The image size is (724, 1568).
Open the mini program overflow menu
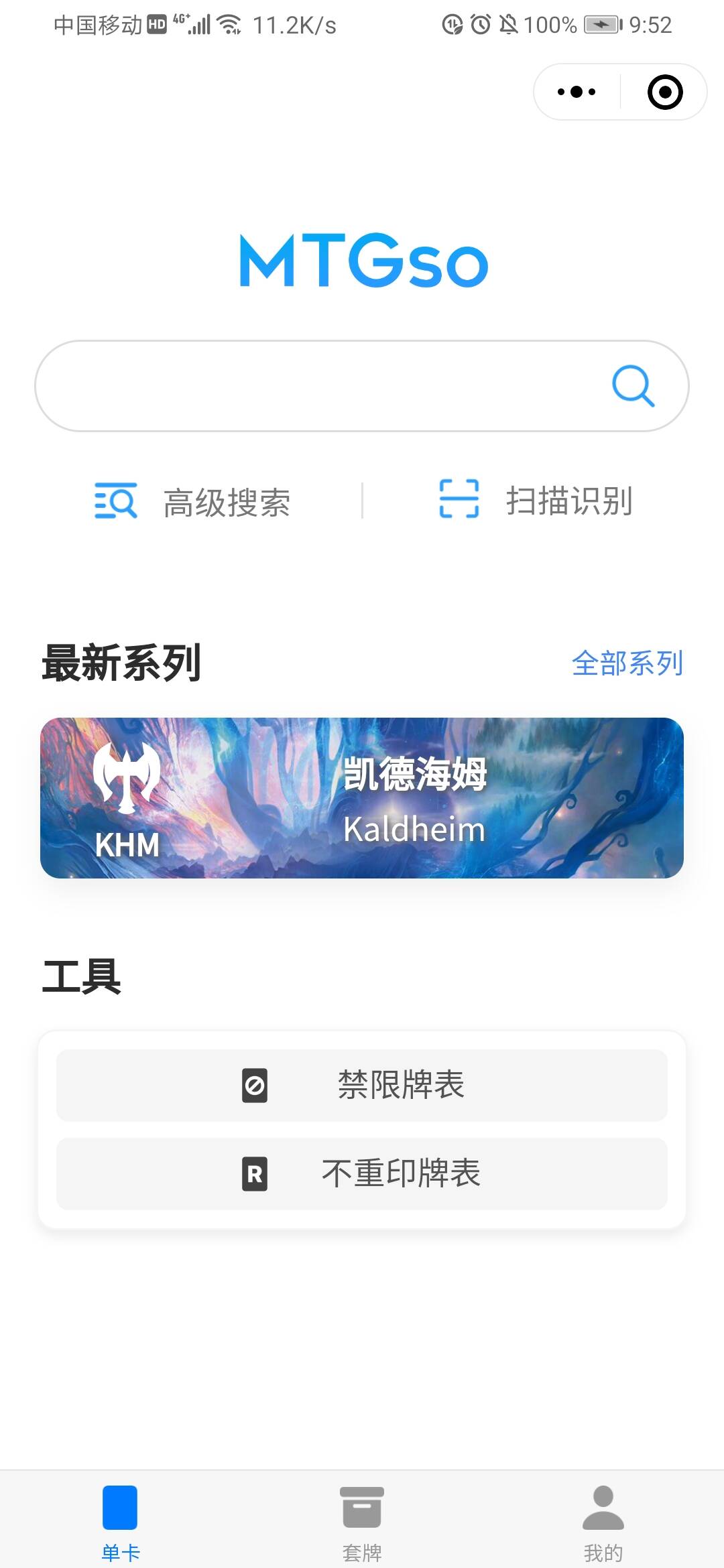(577, 92)
